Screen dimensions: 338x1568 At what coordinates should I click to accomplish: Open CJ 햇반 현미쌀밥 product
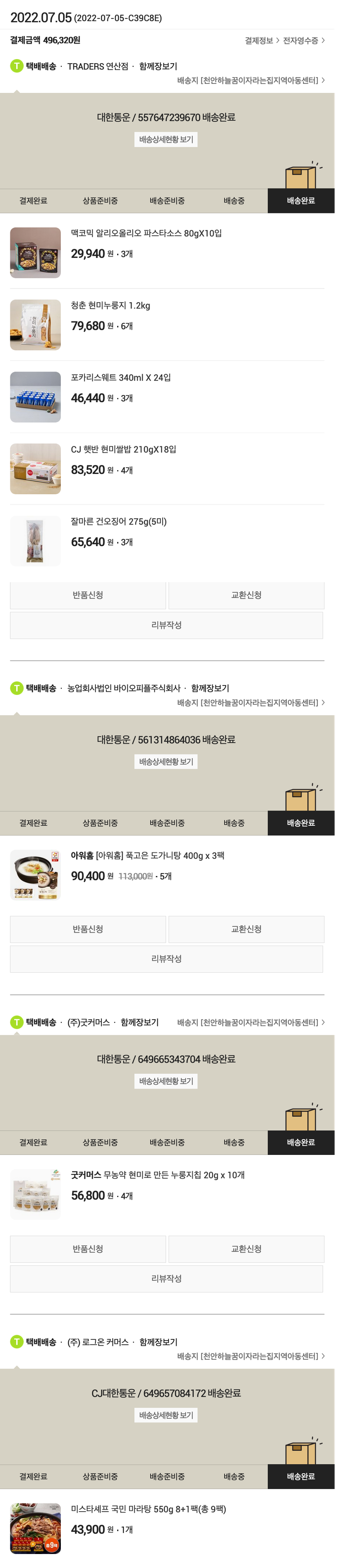tap(123, 450)
